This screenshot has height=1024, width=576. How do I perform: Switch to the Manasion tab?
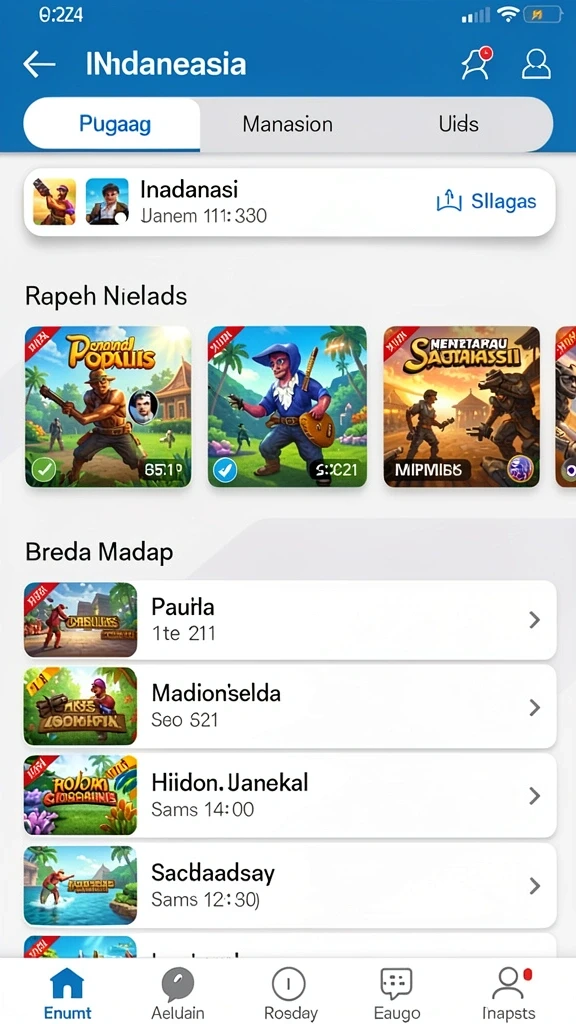point(287,124)
